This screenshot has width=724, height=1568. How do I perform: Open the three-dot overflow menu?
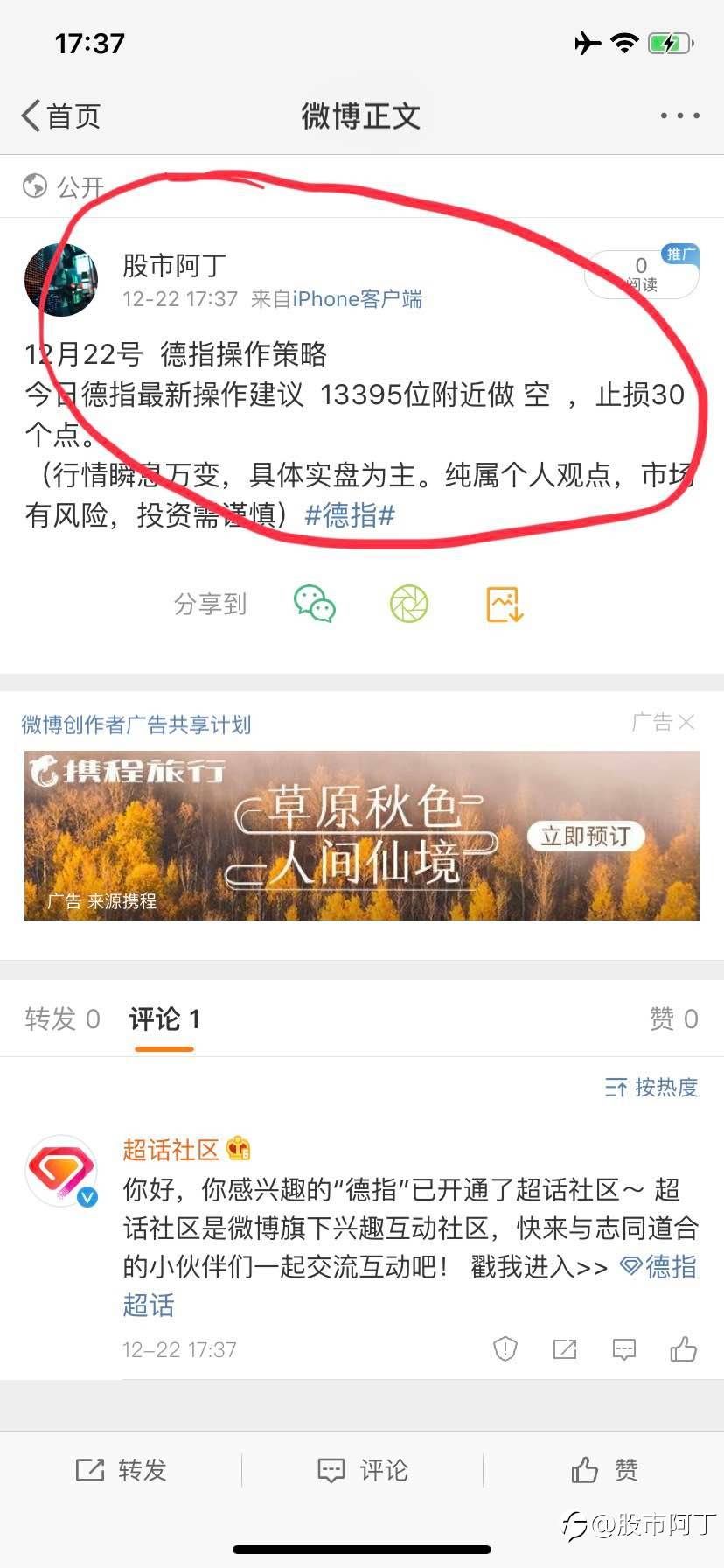[x=679, y=115]
